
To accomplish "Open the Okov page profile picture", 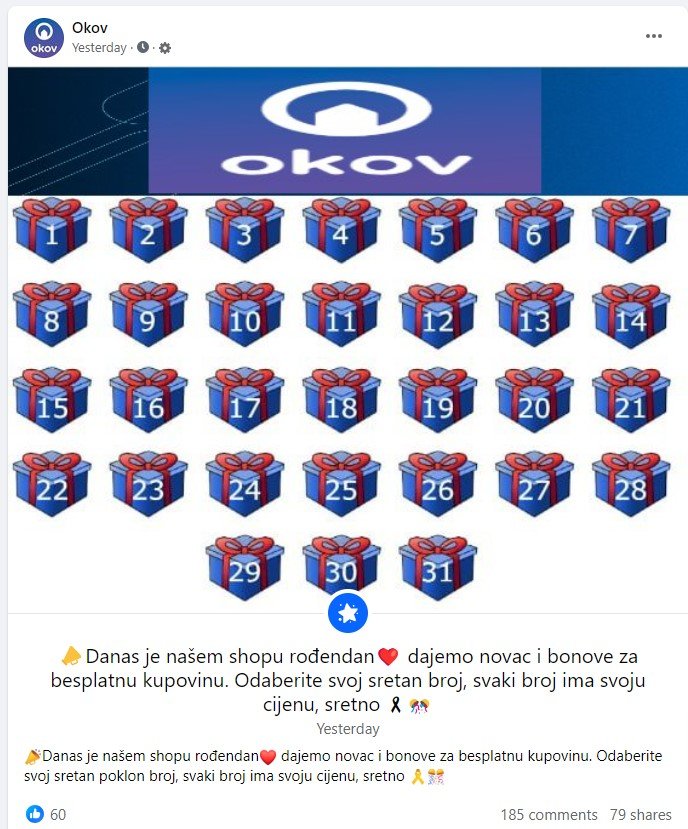I will (x=43, y=37).
